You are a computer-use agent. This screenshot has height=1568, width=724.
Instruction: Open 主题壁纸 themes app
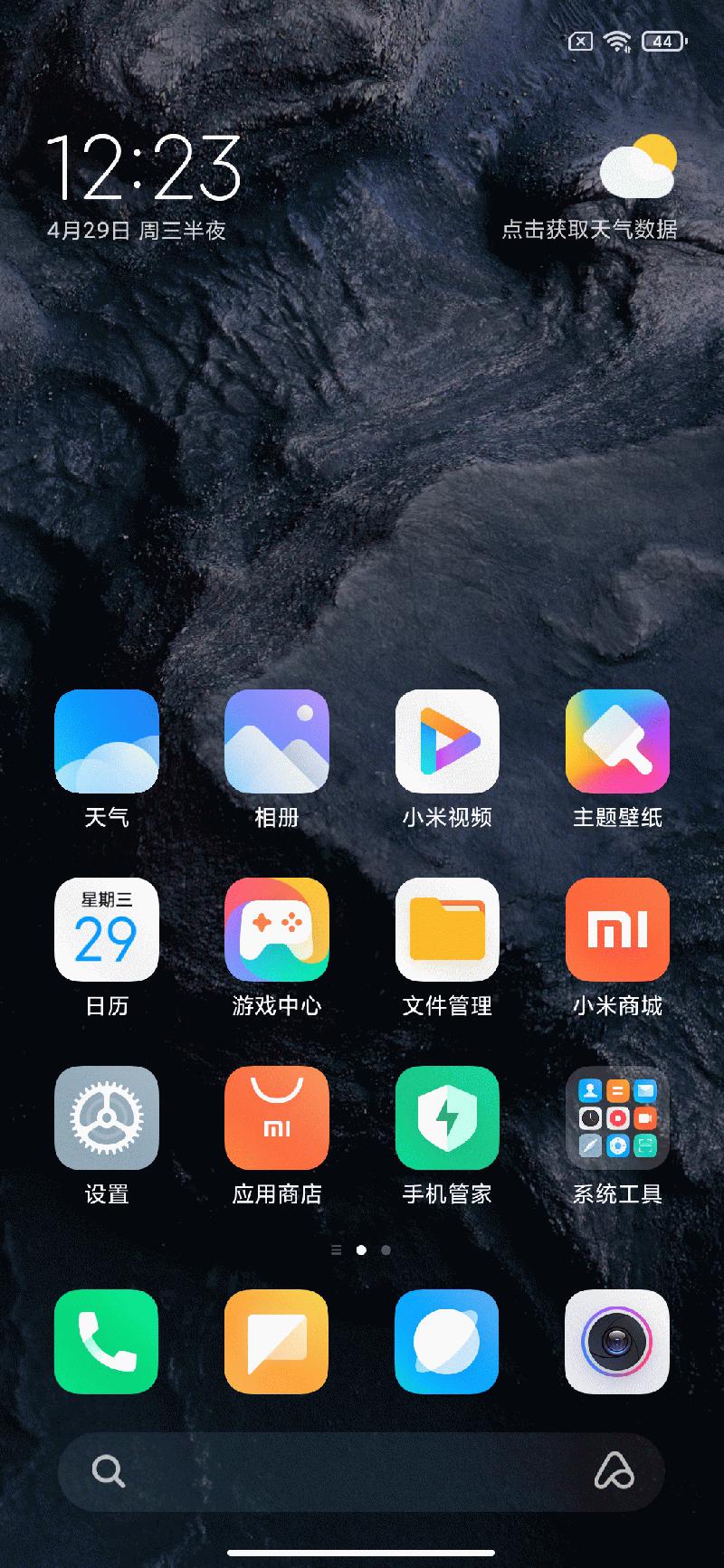coord(617,741)
